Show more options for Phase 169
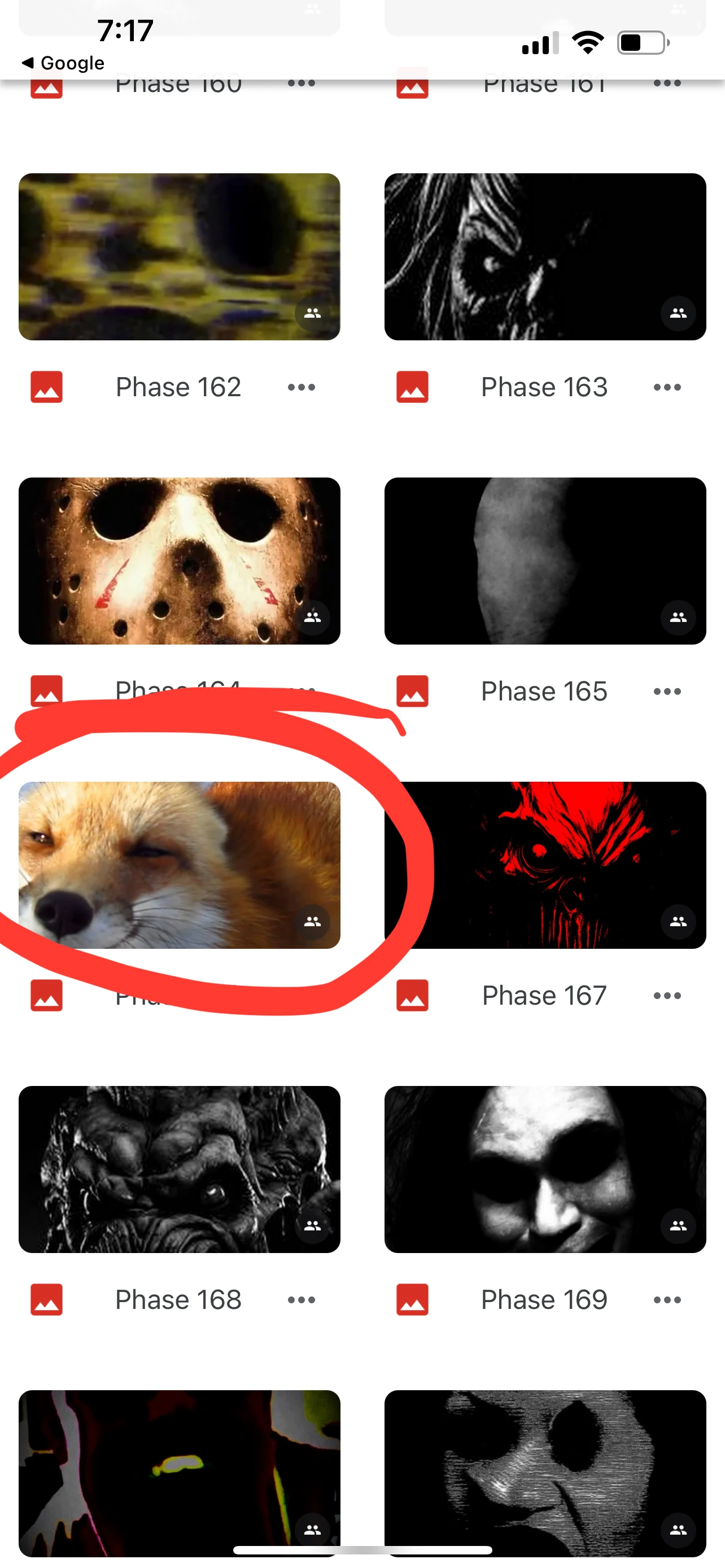This screenshot has width=725, height=1568. 667,1299
